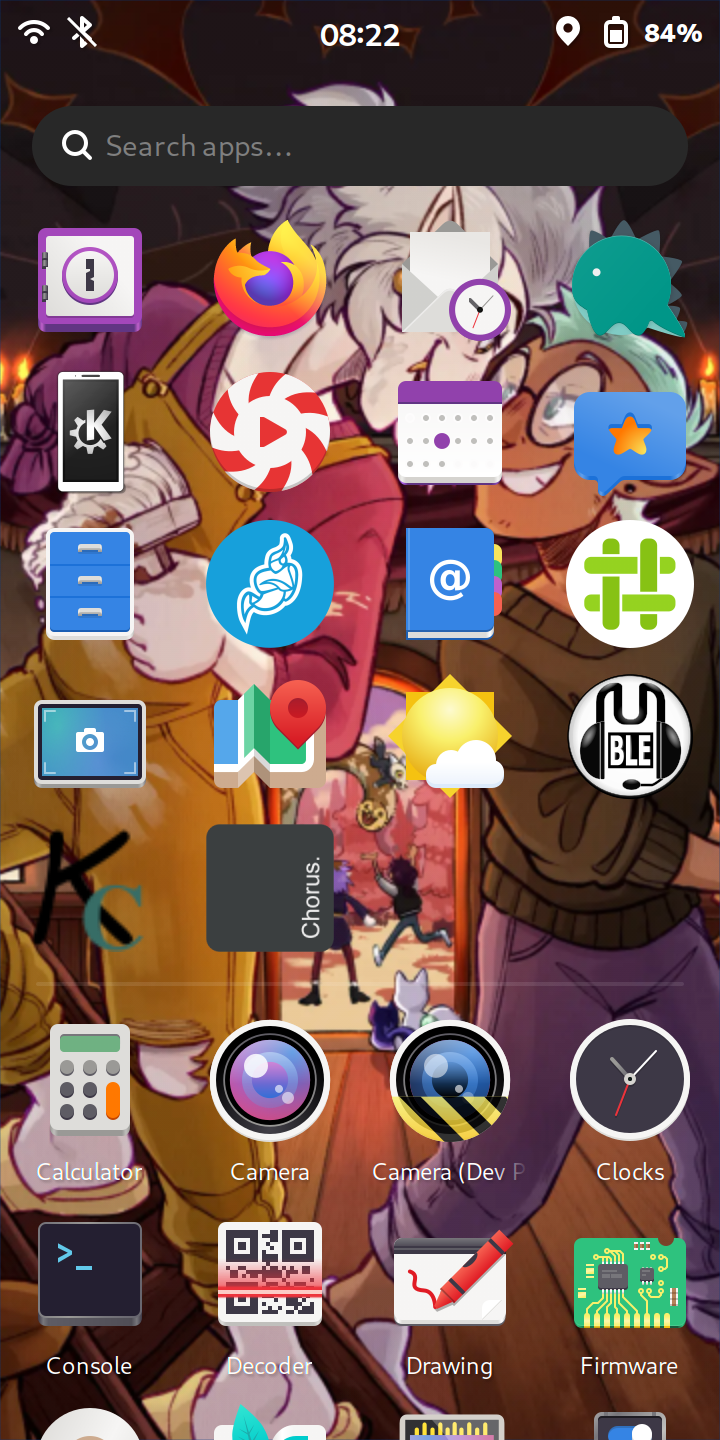Open the Mumble BLE headset app
This screenshot has height=1440, width=720.
(630, 736)
